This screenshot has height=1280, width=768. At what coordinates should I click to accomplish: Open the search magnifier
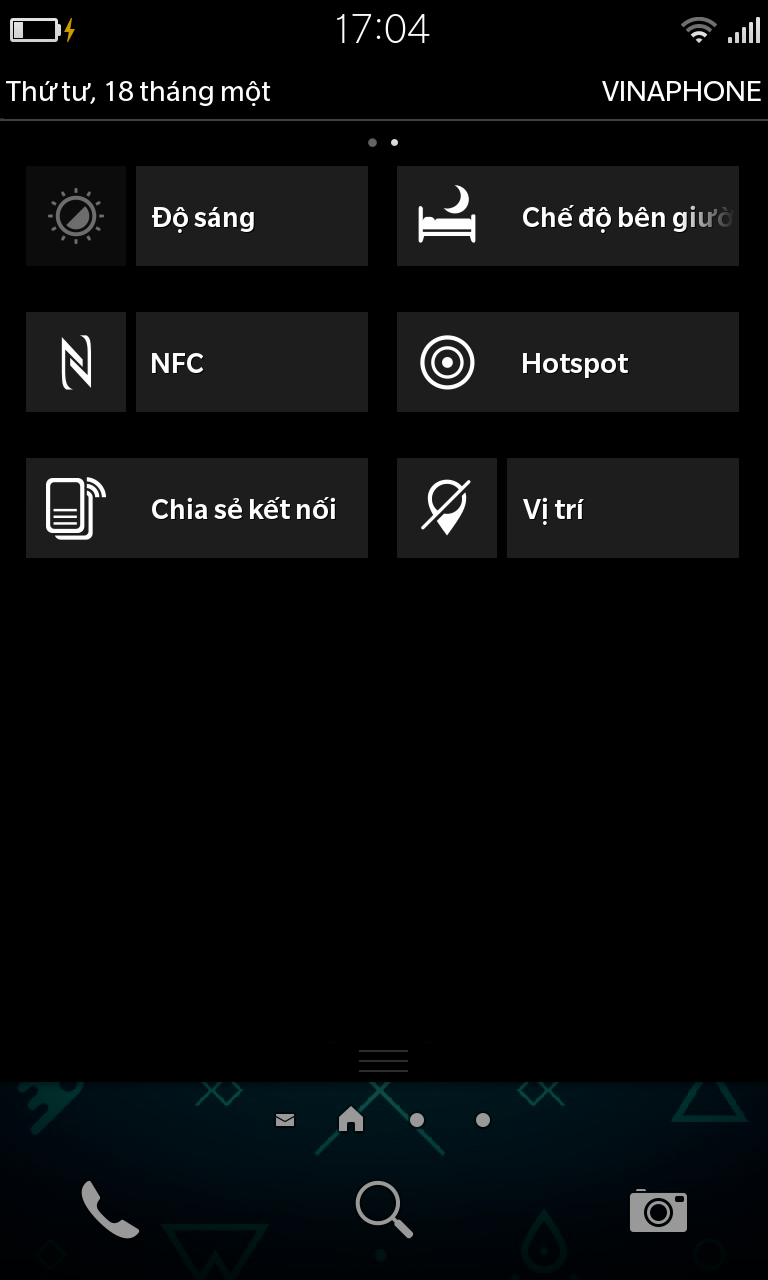[384, 1210]
